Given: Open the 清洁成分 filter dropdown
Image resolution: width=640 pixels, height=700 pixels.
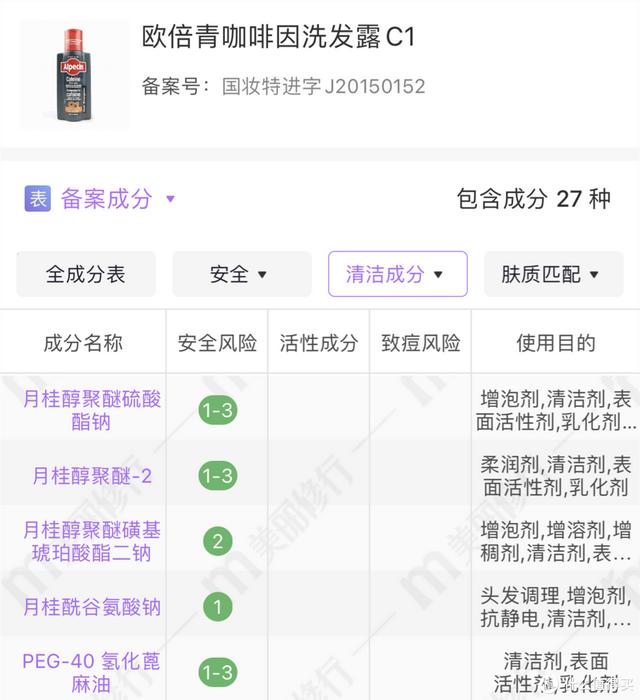Looking at the screenshot, I should point(397,274).
